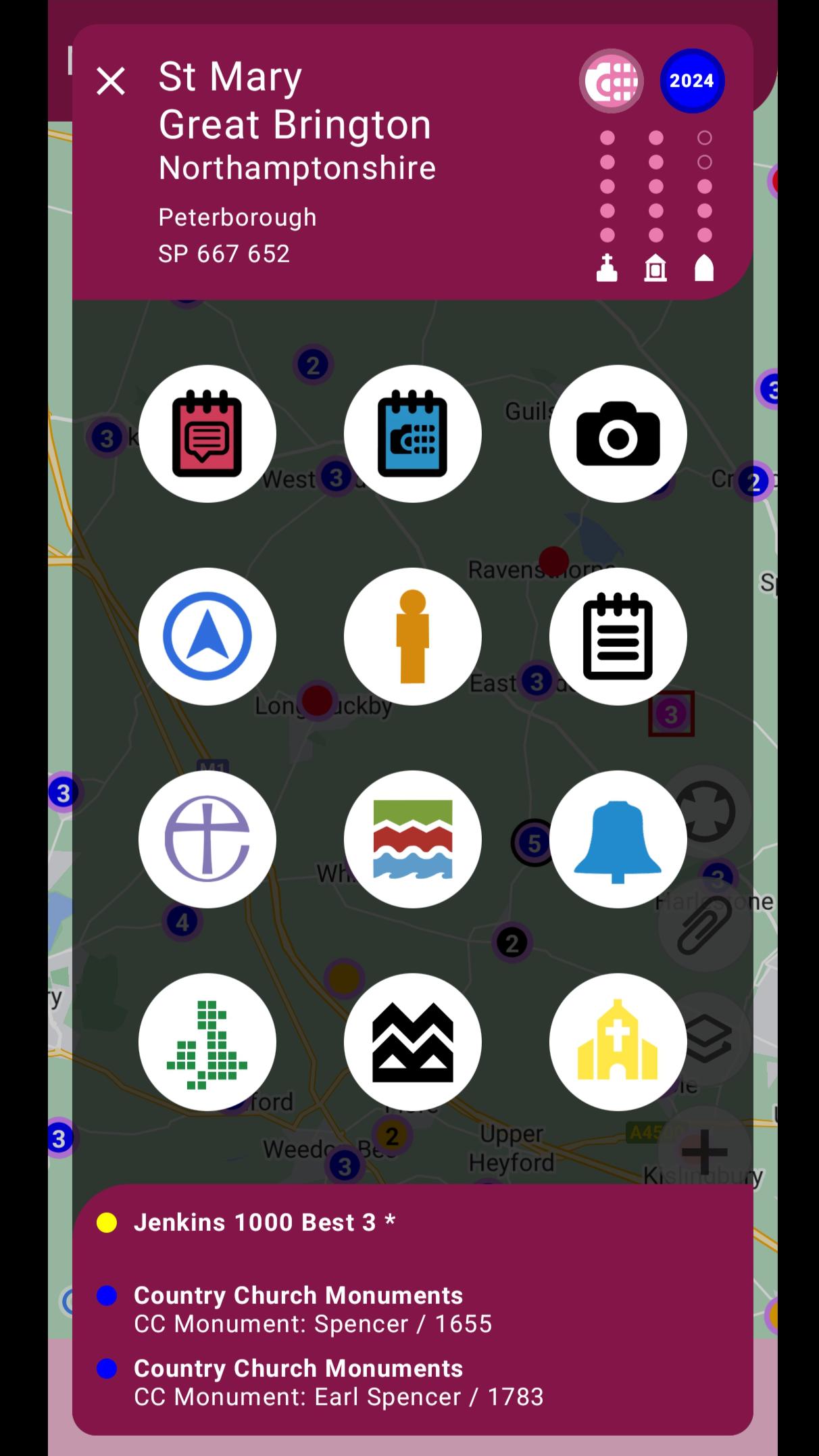Open street view with orange person icon
The width and height of the screenshot is (819, 1456).
point(413,637)
